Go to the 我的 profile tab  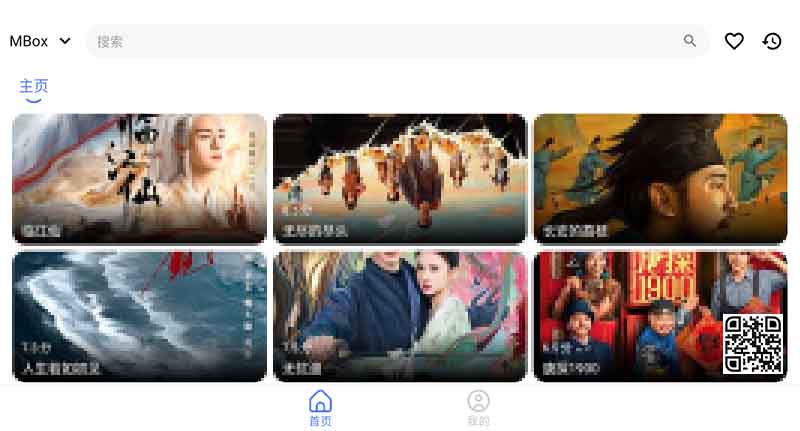pyautogui.click(x=479, y=408)
